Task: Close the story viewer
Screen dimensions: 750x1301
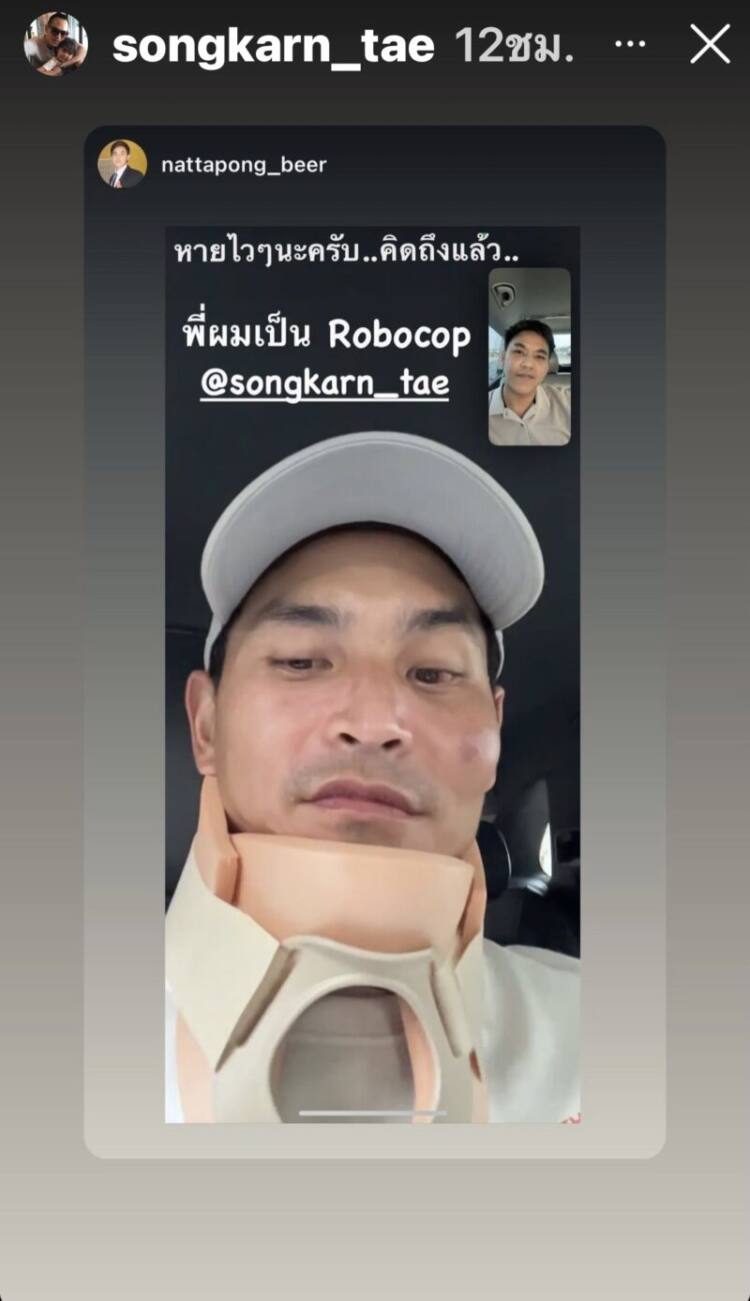Action: (710, 45)
